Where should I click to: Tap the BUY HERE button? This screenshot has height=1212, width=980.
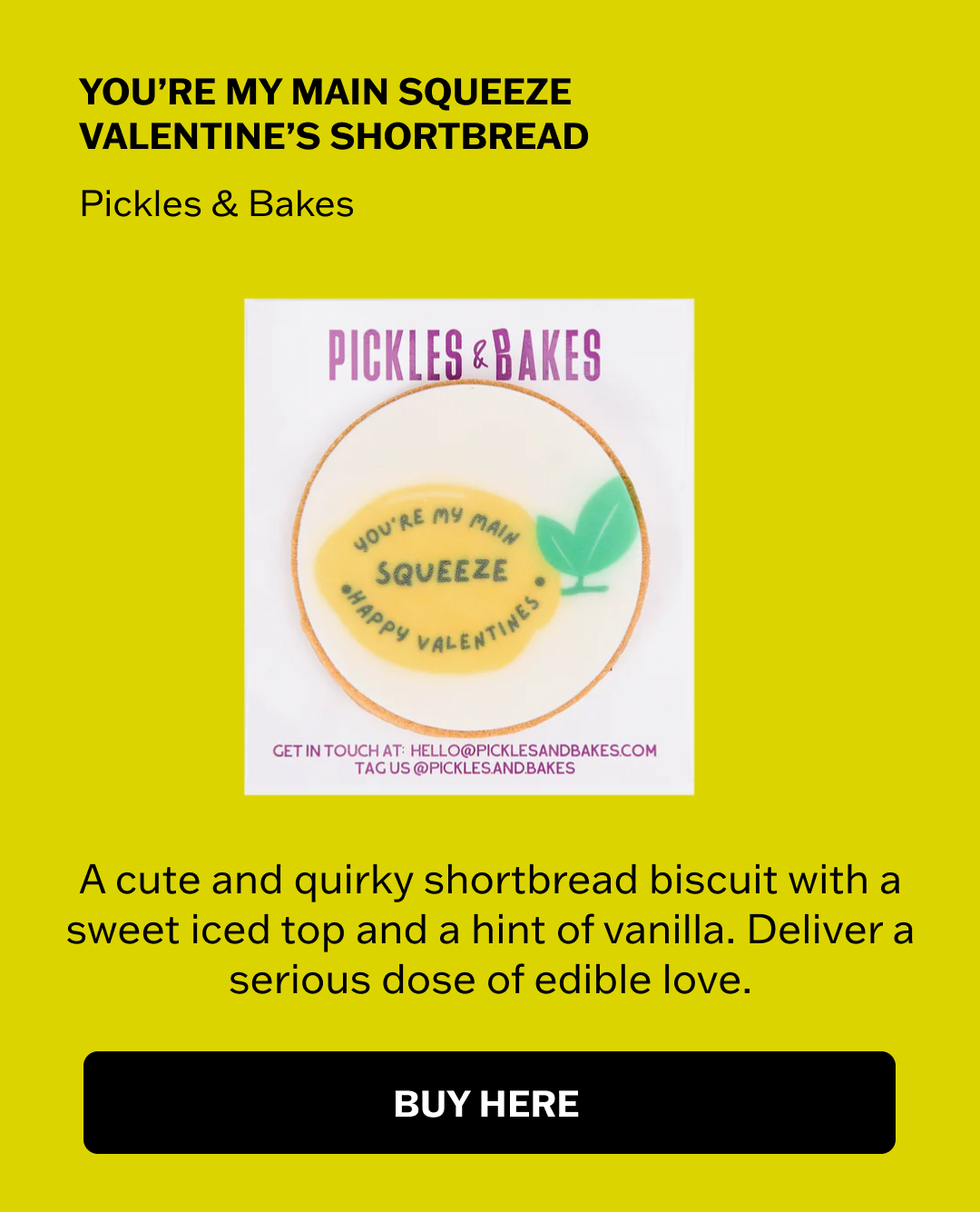tap(489, 1102)
